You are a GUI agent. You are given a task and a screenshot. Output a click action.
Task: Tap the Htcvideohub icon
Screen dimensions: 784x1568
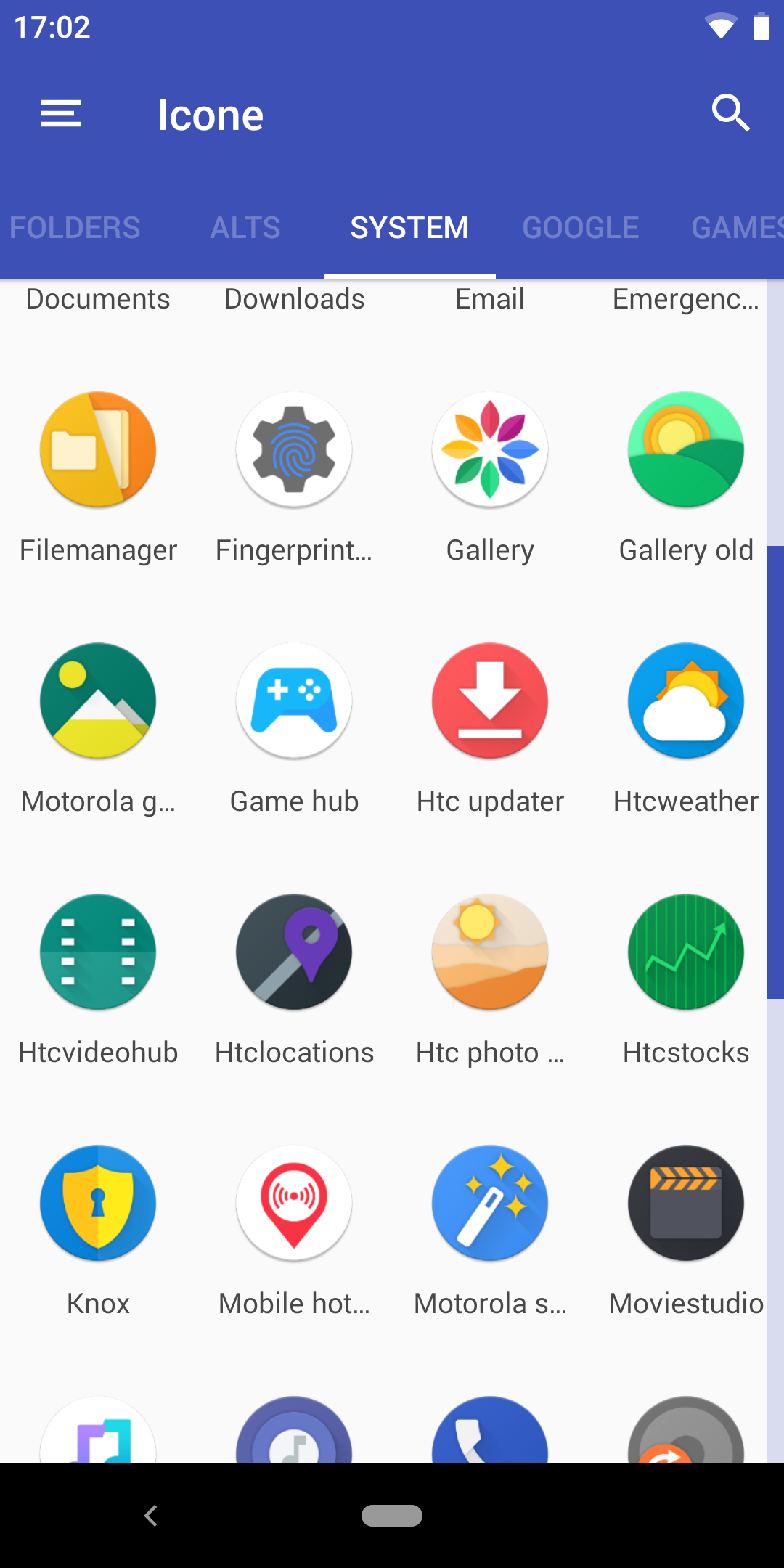click(98, 952)
